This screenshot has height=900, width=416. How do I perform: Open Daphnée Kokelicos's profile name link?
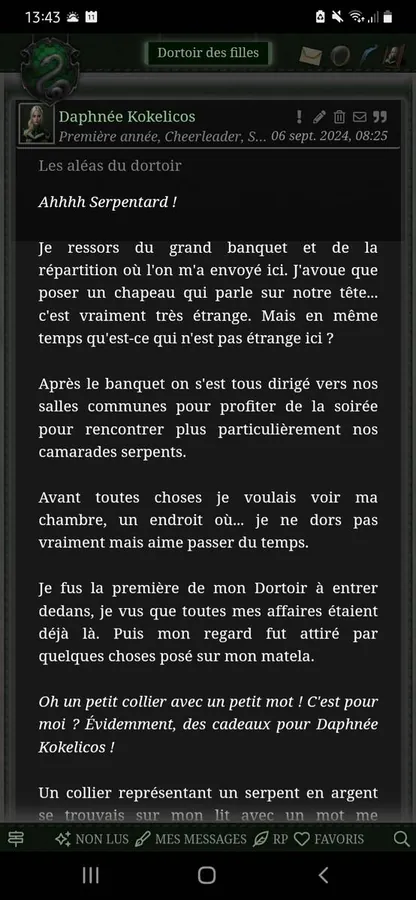[127, 117]
